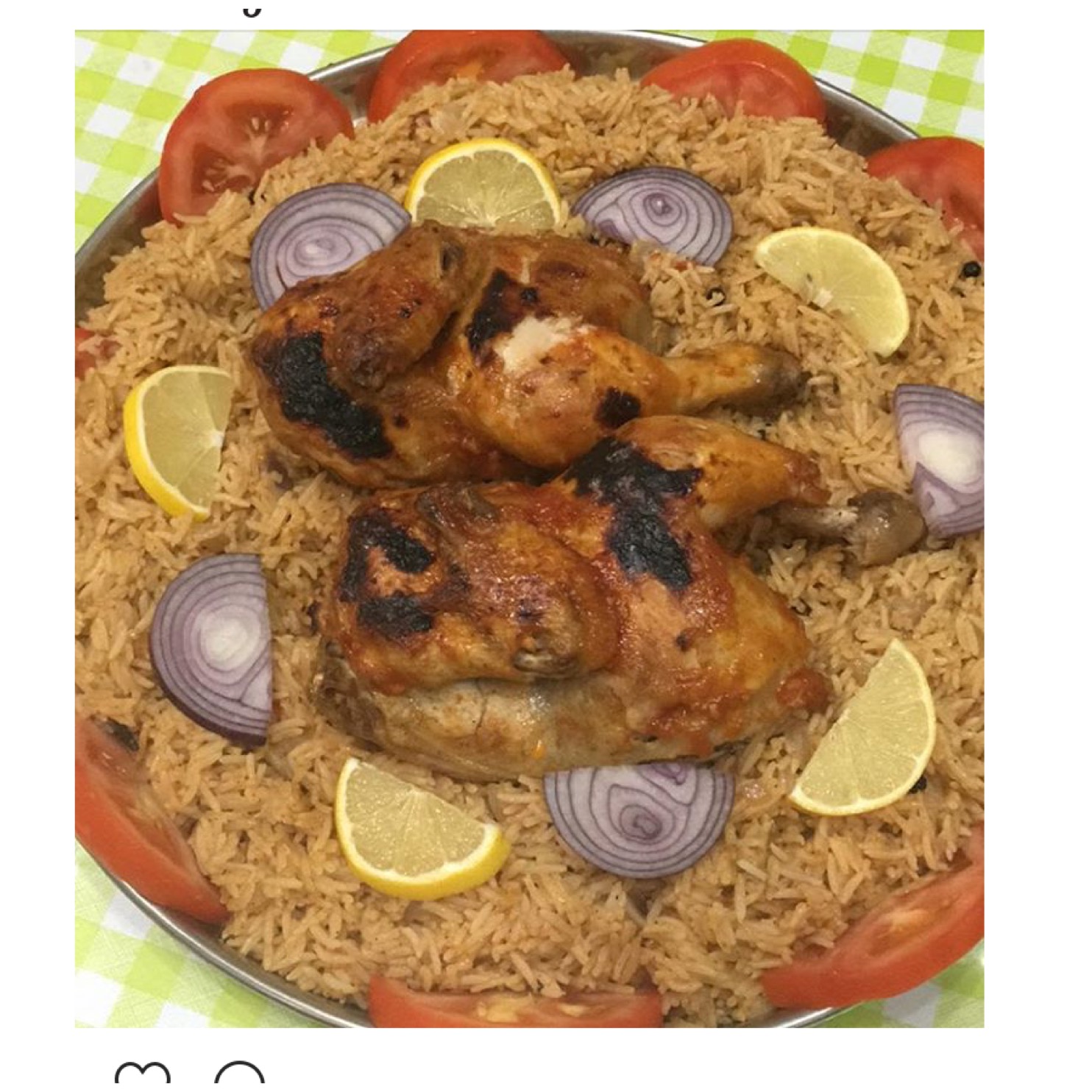Open comments on the post
This screenshot has width=1092, height=1092.
pyautogui.click(x=239, y=1078)
